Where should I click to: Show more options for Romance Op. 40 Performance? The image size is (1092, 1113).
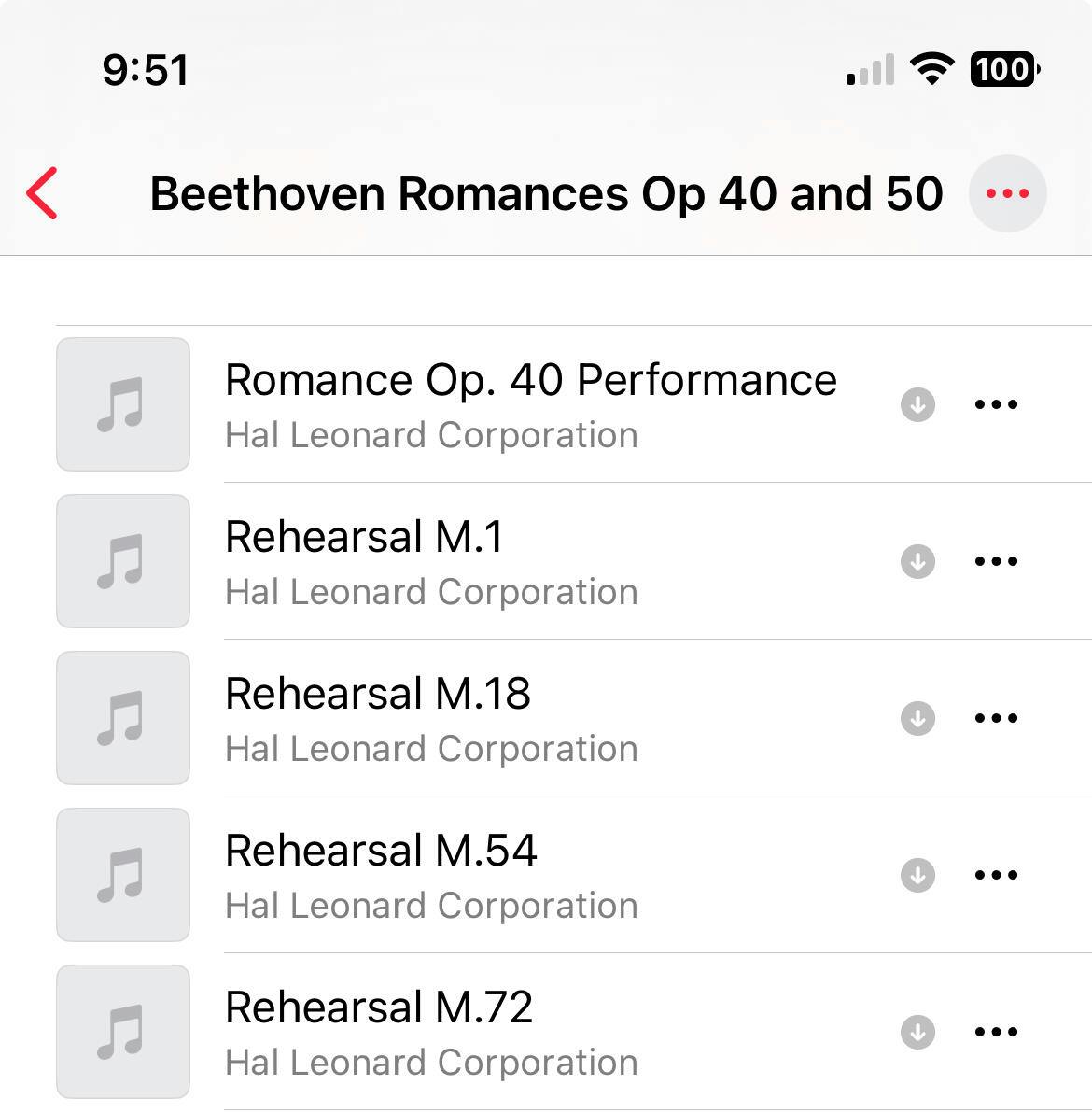click(996, 405)
